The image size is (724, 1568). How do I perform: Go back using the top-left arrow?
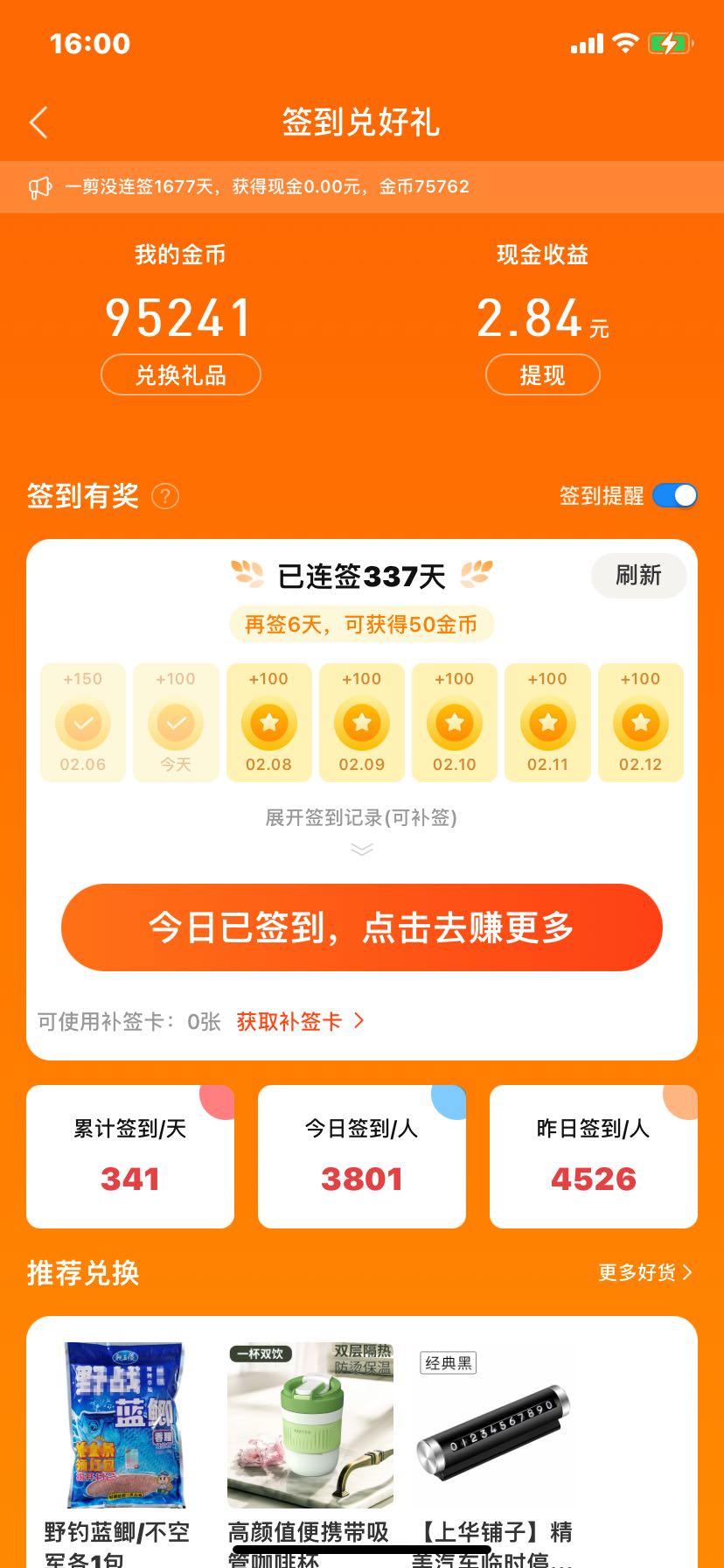coord(38,122)
